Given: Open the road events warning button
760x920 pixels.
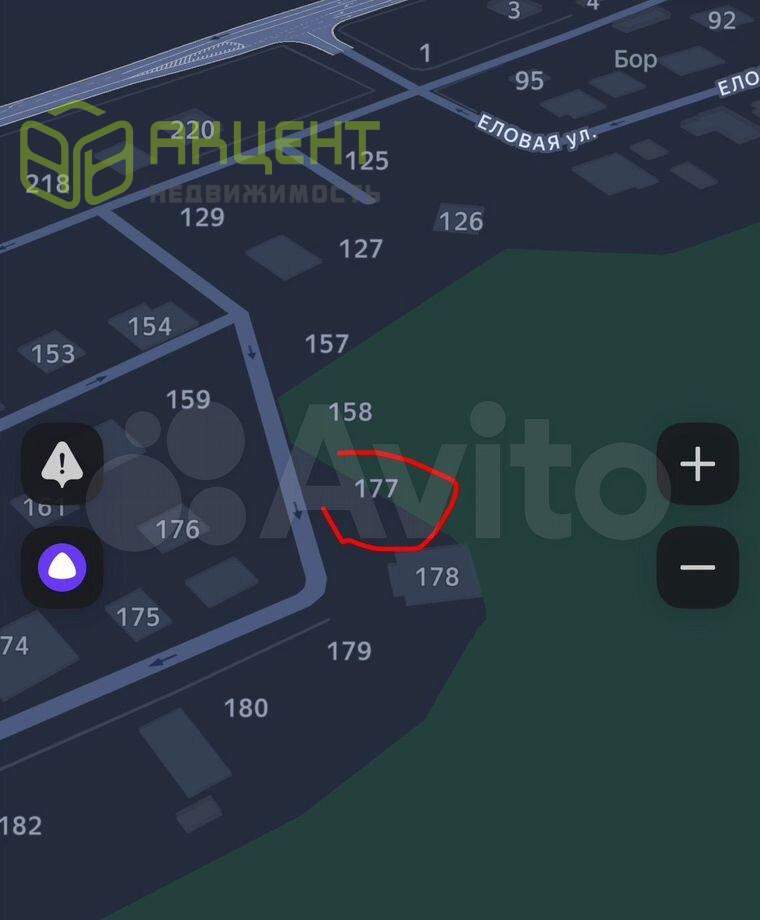Looking at the screenshot, I should (62, 463).
